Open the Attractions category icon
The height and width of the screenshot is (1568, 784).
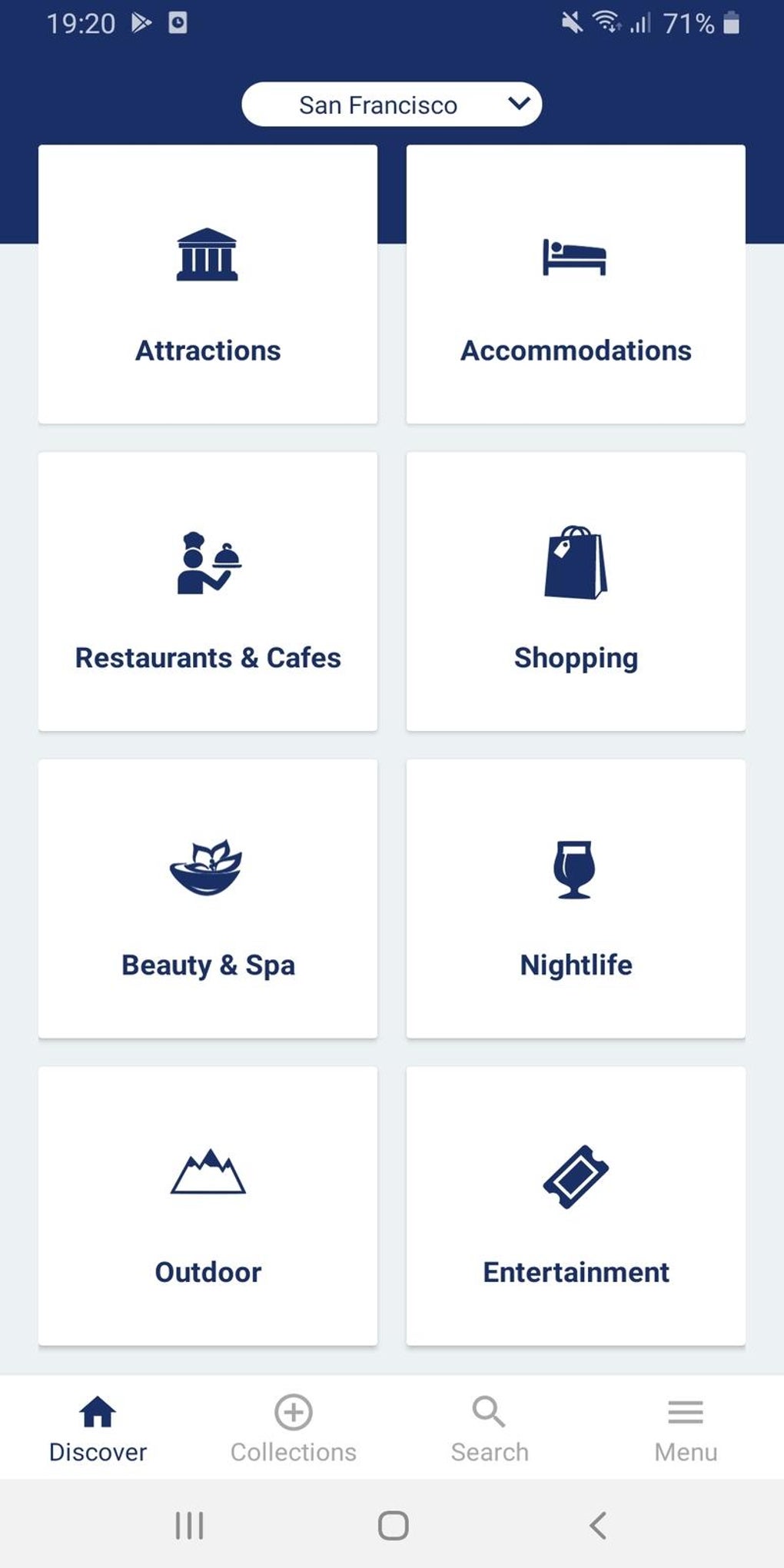pos(206,259)
